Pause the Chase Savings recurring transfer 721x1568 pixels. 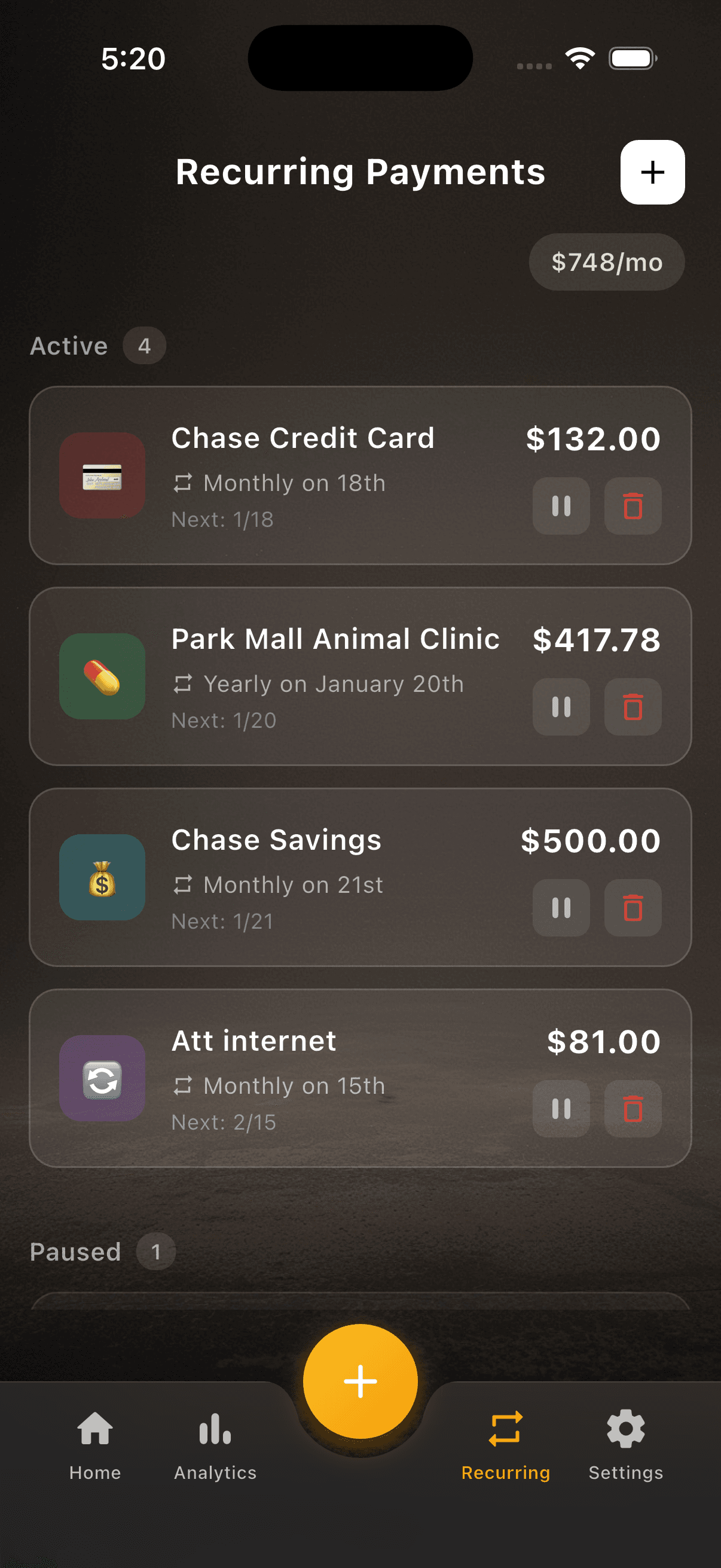point(560,908)
